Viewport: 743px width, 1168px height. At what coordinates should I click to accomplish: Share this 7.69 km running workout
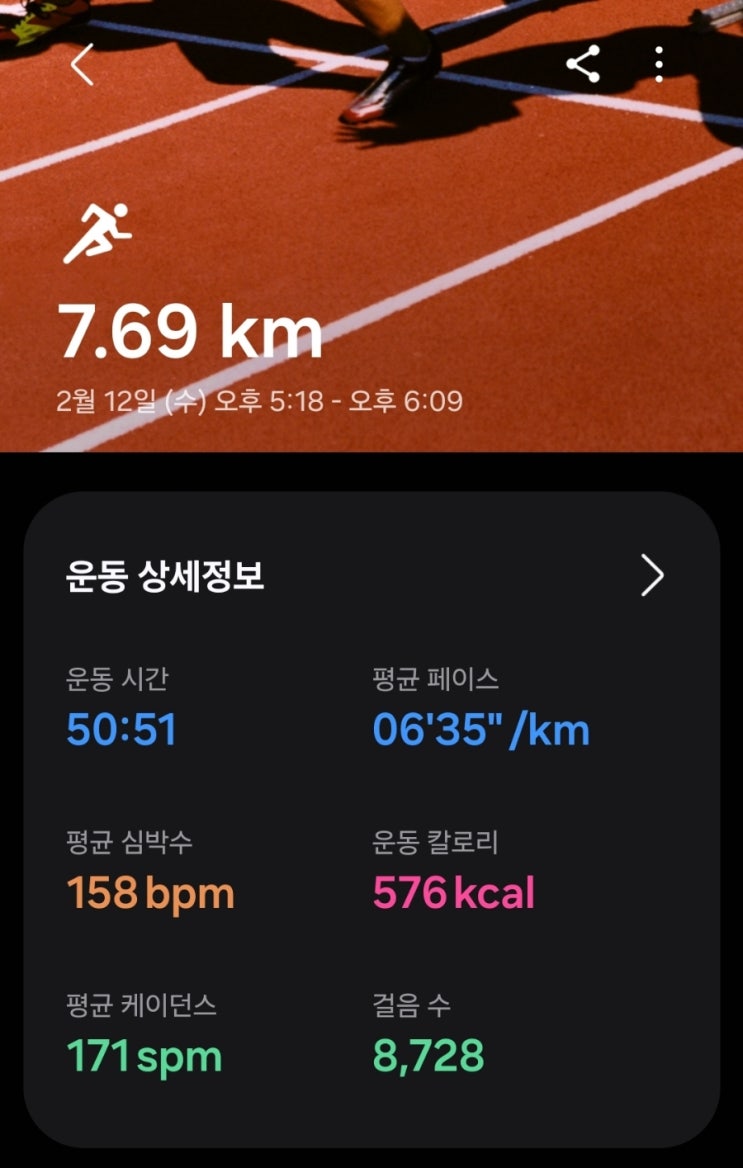(583, 64)
